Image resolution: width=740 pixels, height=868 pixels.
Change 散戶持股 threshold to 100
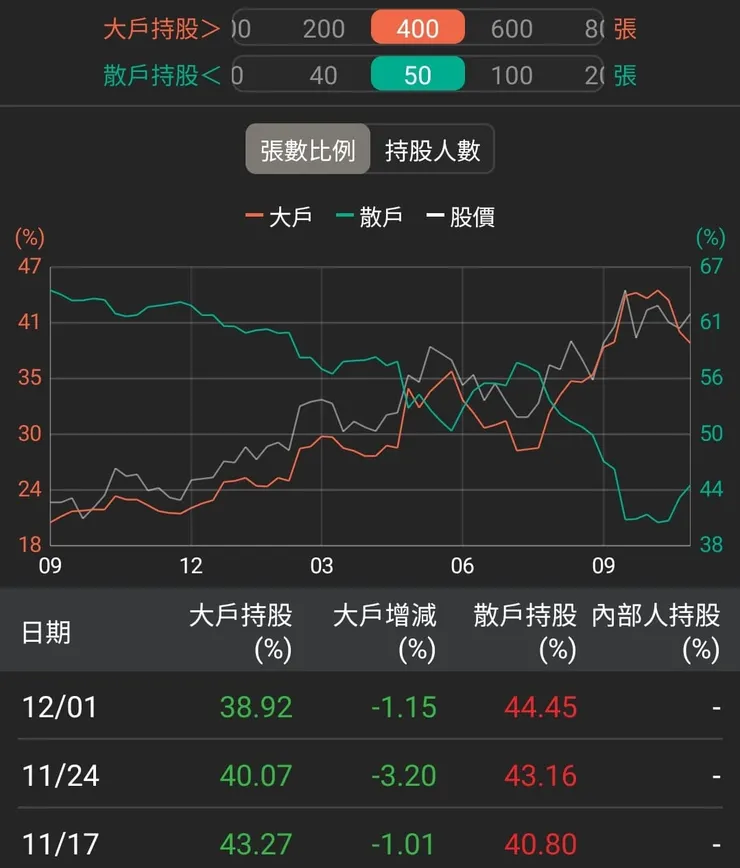pos(512,75)
